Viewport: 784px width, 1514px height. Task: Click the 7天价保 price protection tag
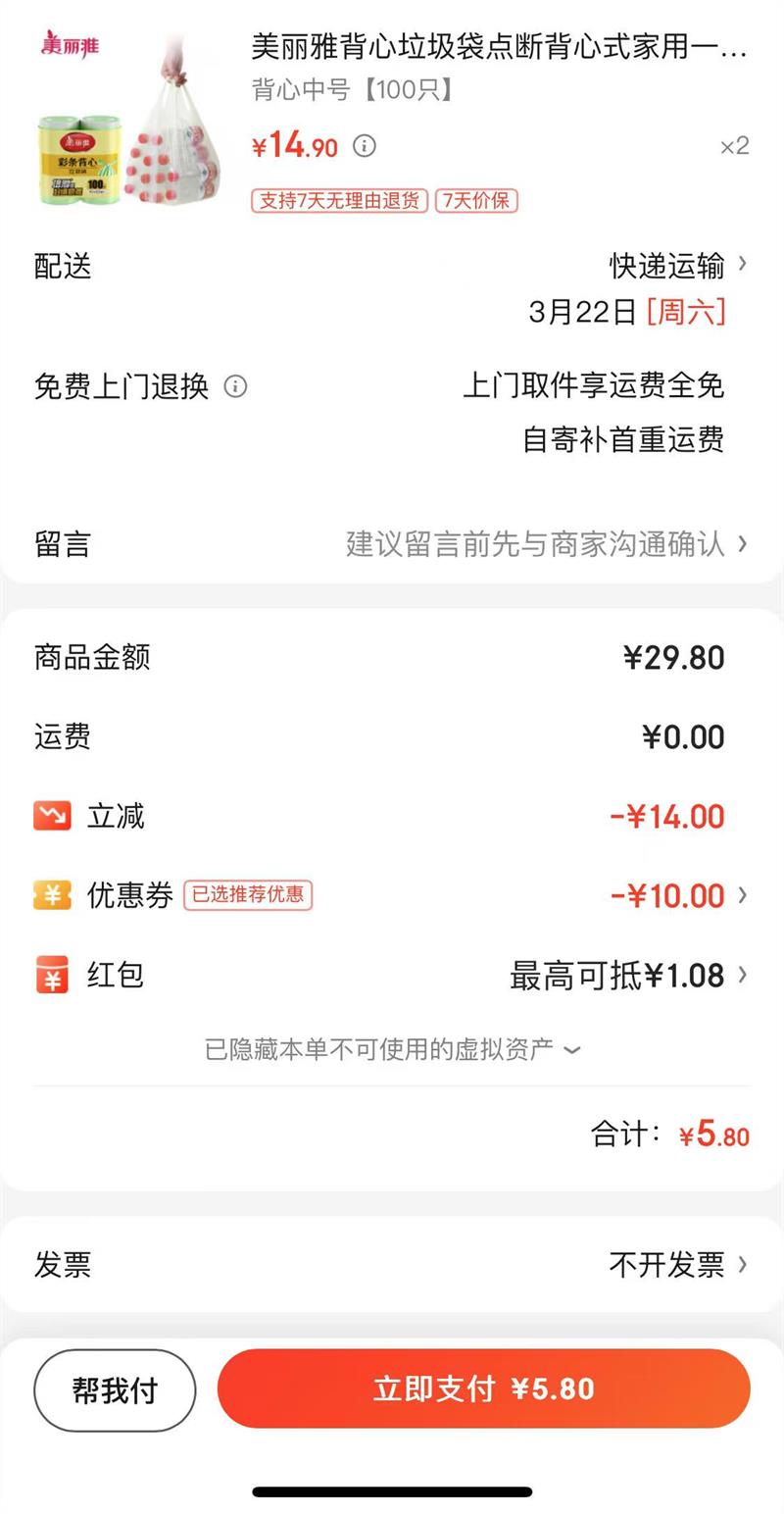[476, 201]
